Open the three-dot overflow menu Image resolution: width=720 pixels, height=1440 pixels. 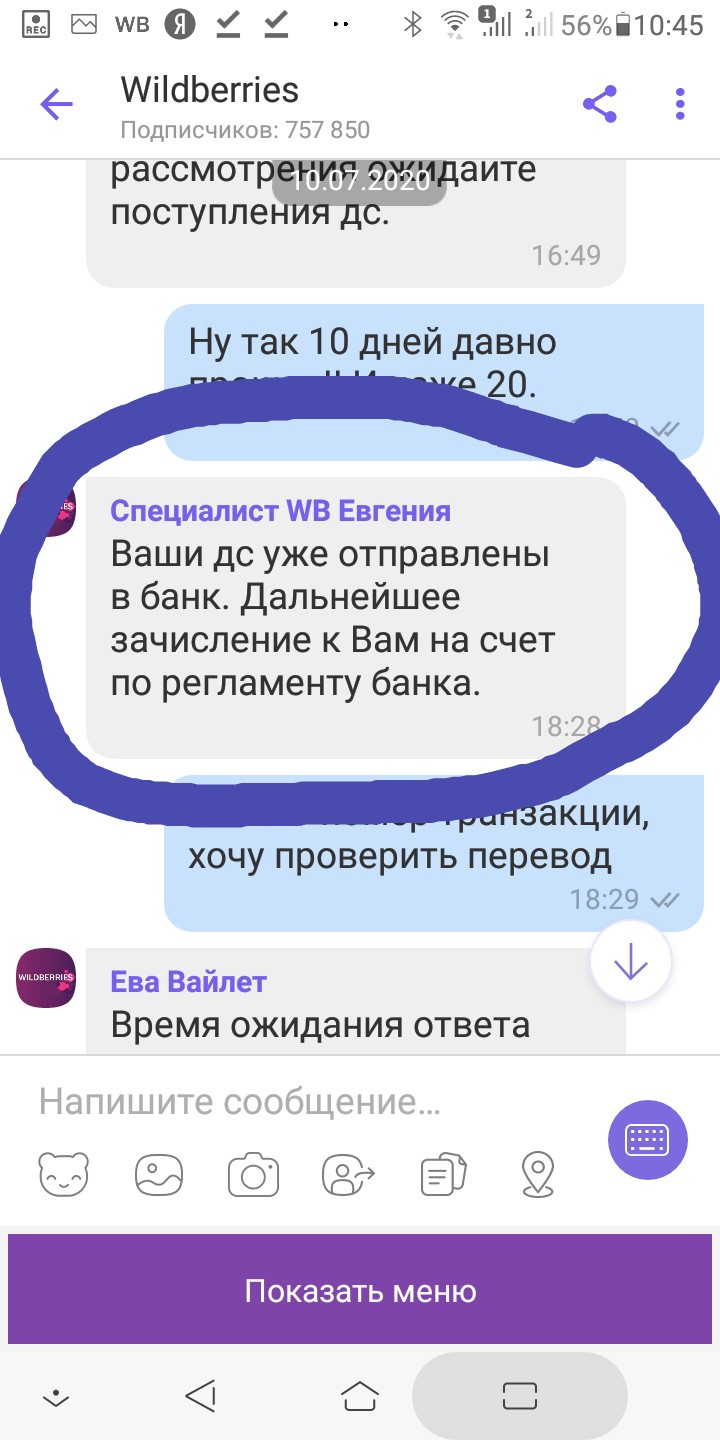click(x=680, y=104)
